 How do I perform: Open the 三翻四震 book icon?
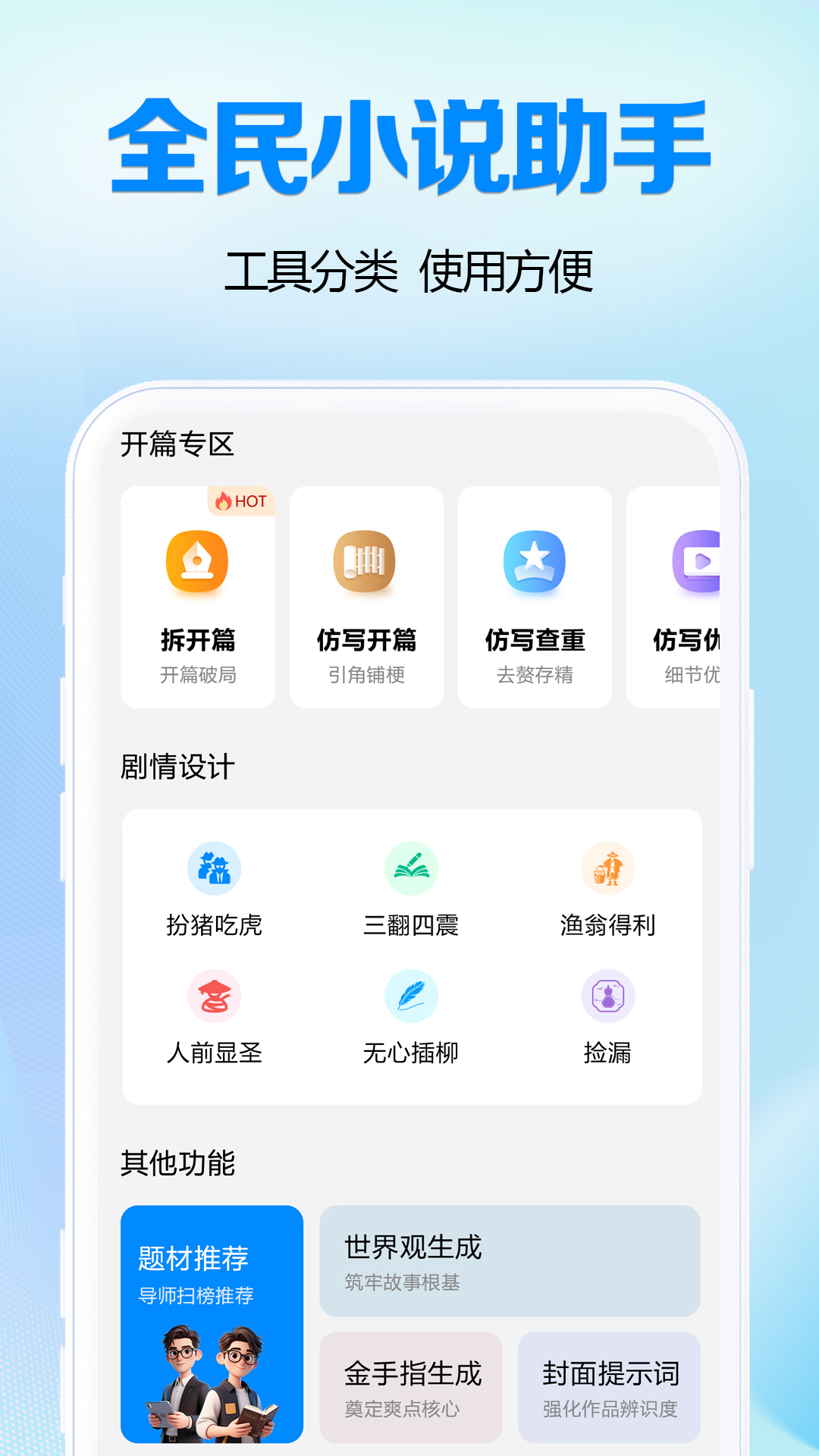point(411,868)
